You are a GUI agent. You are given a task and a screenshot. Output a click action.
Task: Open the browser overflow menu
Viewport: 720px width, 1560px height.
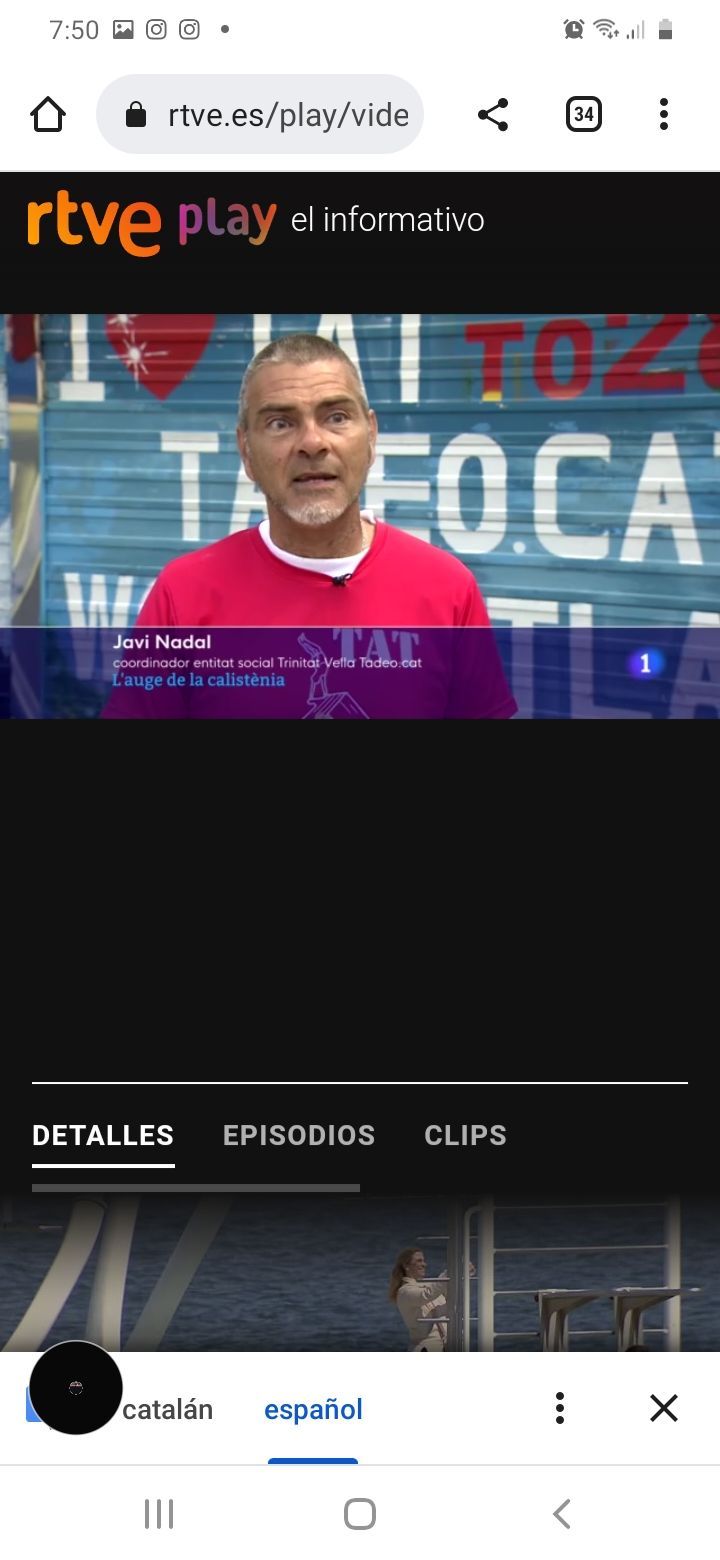663,115
